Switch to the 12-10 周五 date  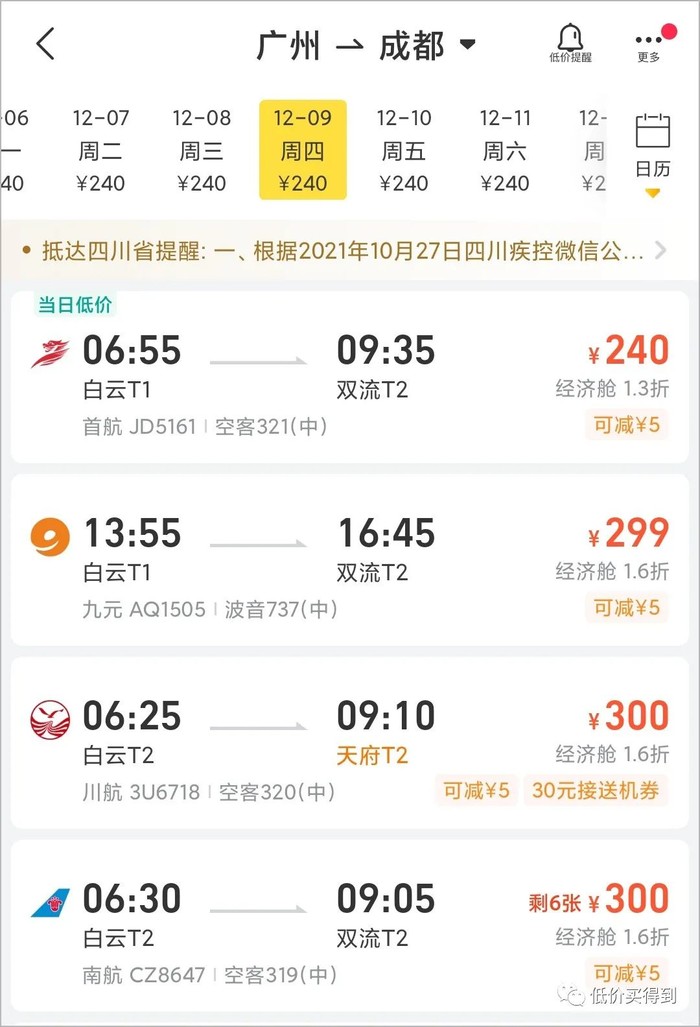click(404, 150)
